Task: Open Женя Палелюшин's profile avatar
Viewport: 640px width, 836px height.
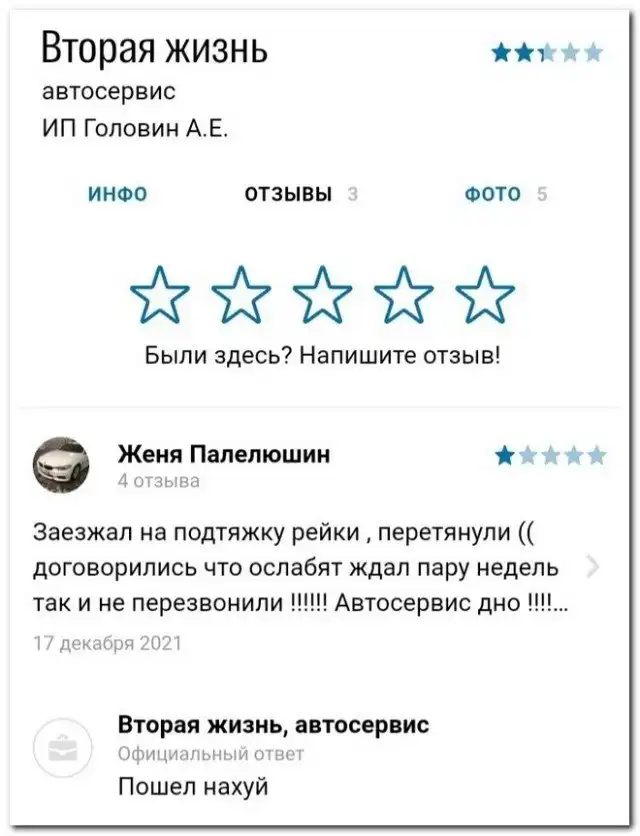Action: click(x=62, y=465)
